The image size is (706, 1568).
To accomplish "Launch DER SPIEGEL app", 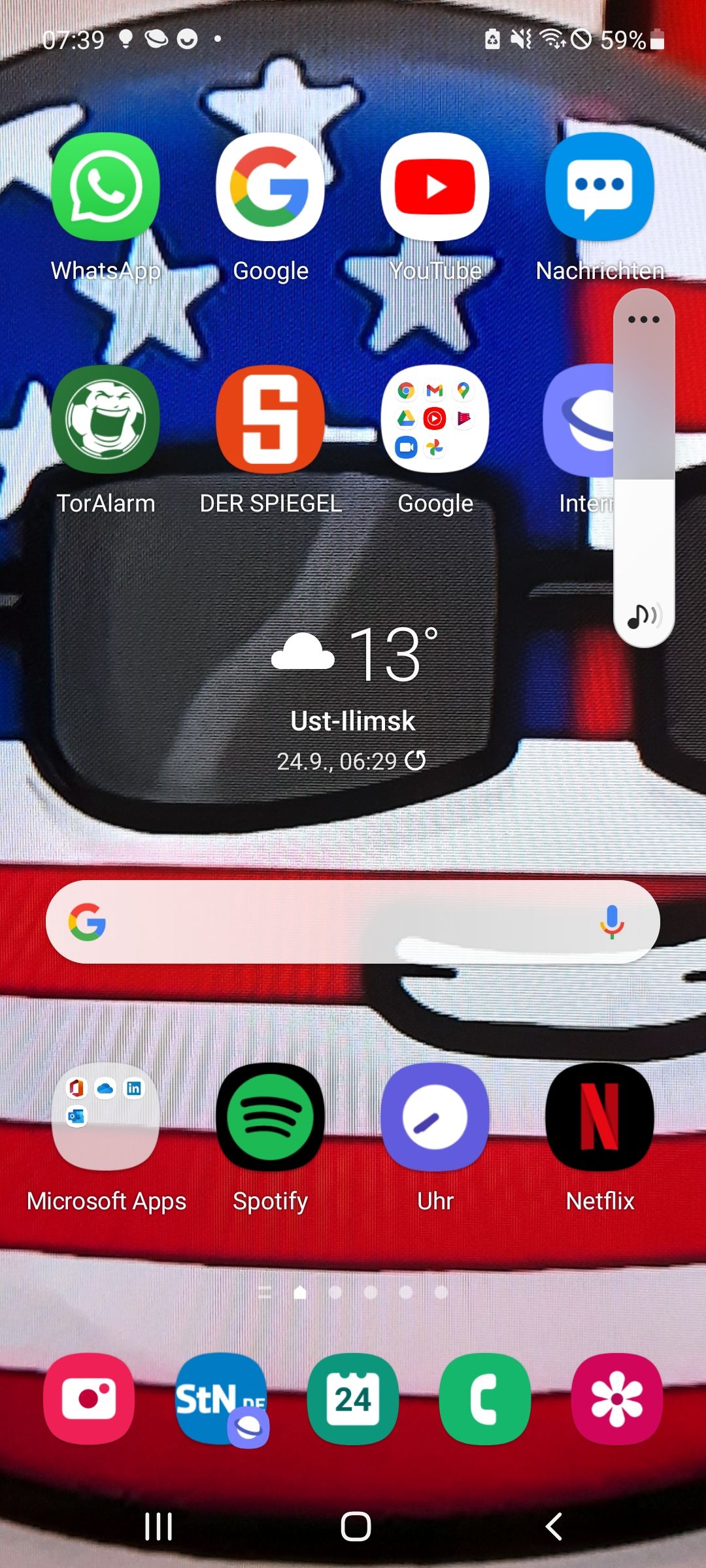I will 270,419.
